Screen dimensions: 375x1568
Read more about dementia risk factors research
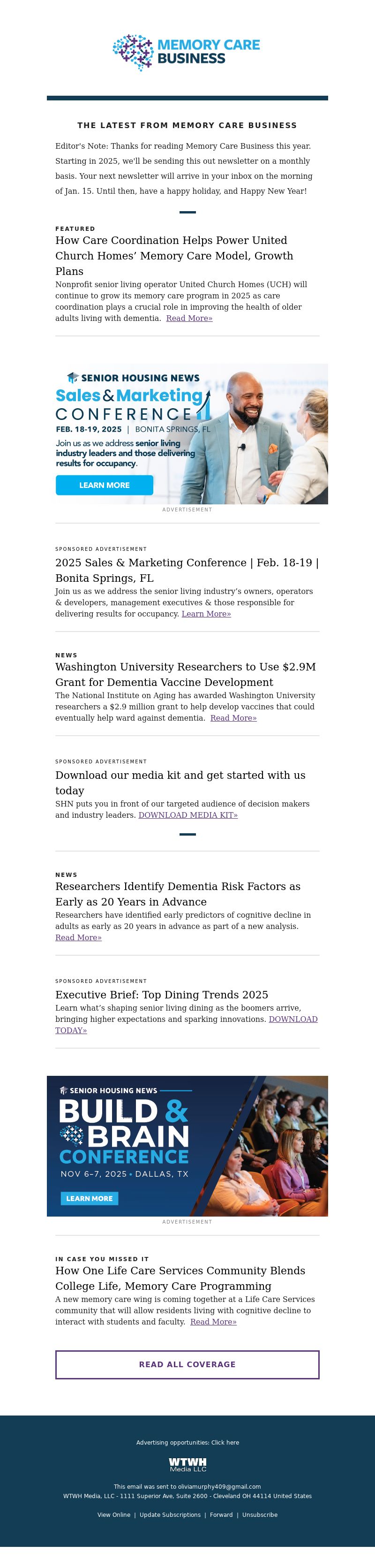[78, 938]
